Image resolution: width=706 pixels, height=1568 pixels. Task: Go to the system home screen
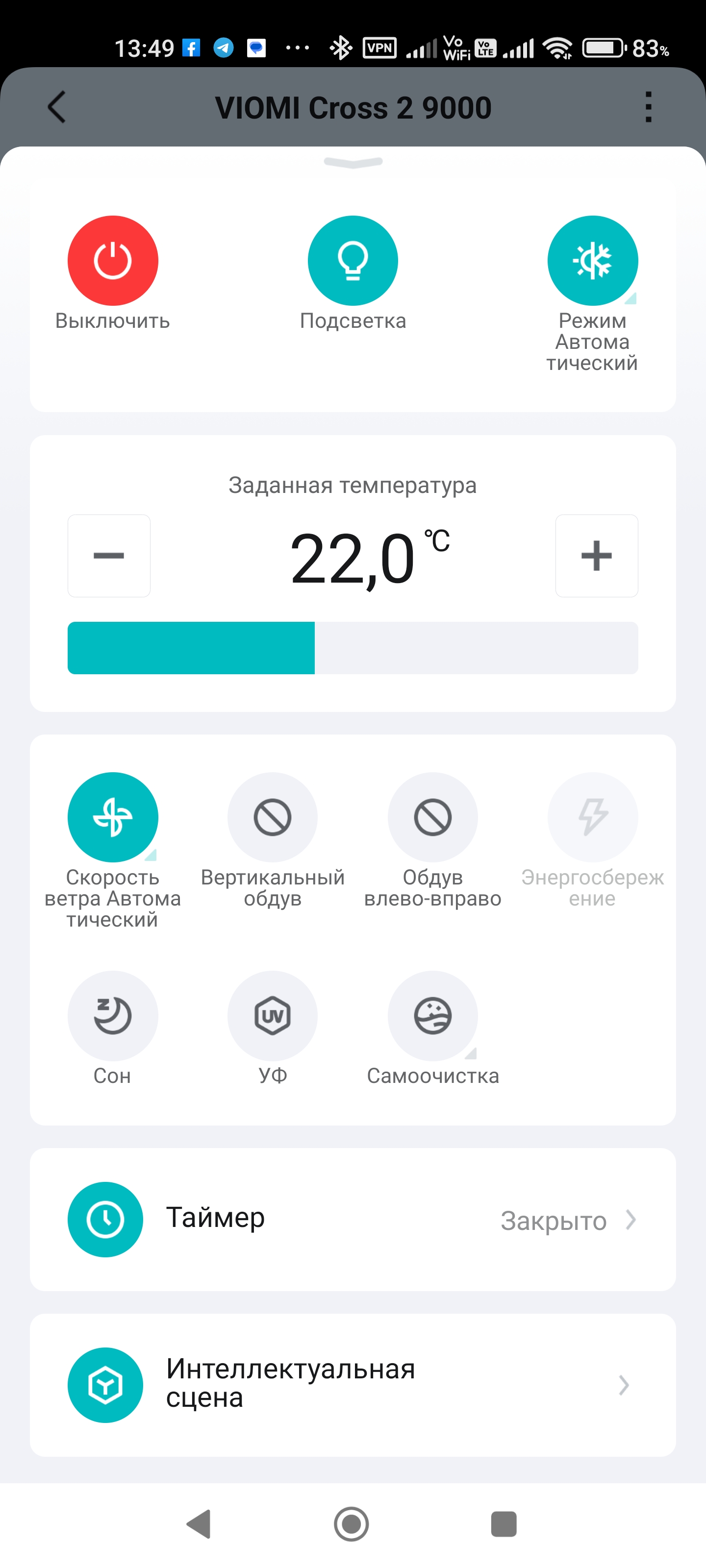point(352,1524)
